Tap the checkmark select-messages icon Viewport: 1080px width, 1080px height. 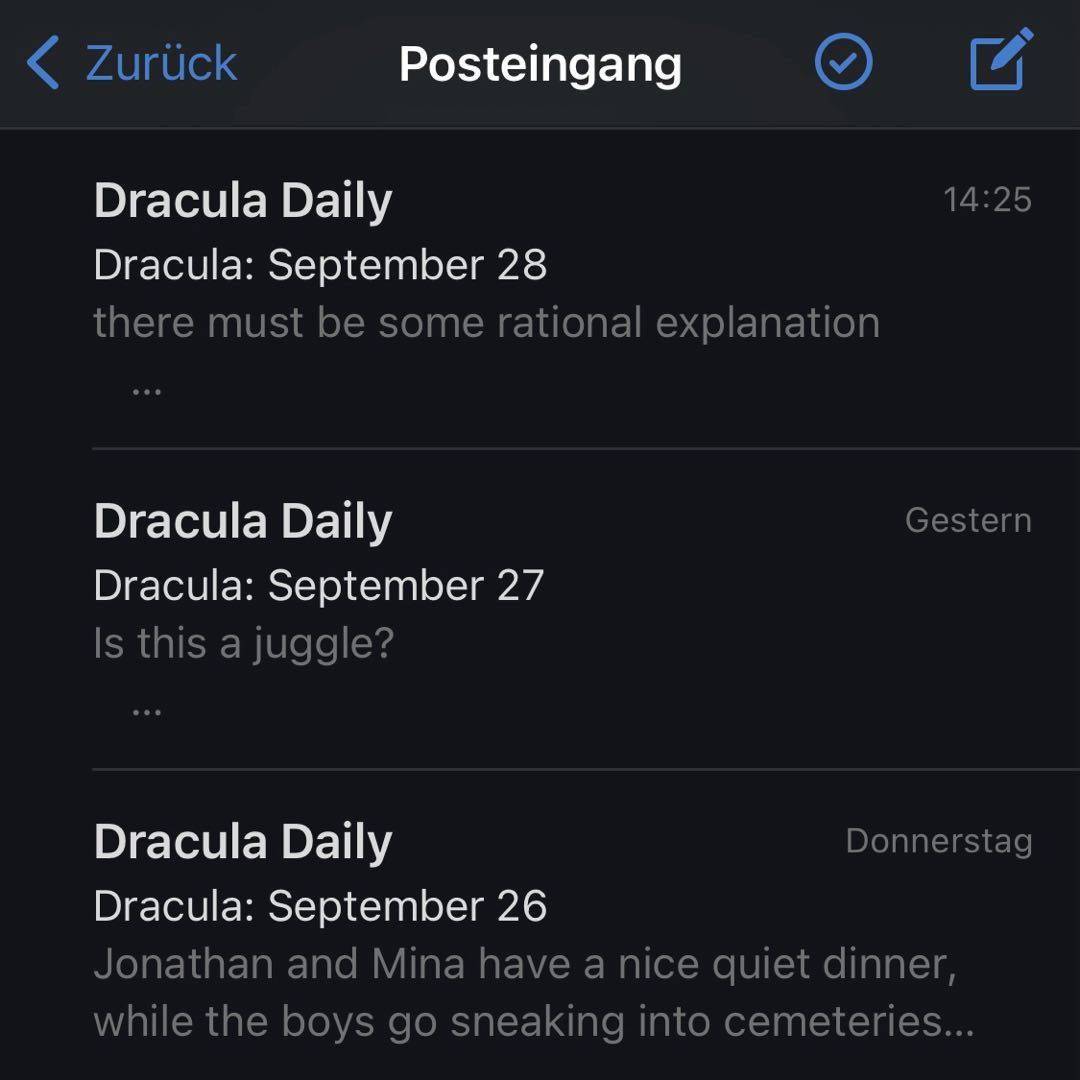click(843, 63)
